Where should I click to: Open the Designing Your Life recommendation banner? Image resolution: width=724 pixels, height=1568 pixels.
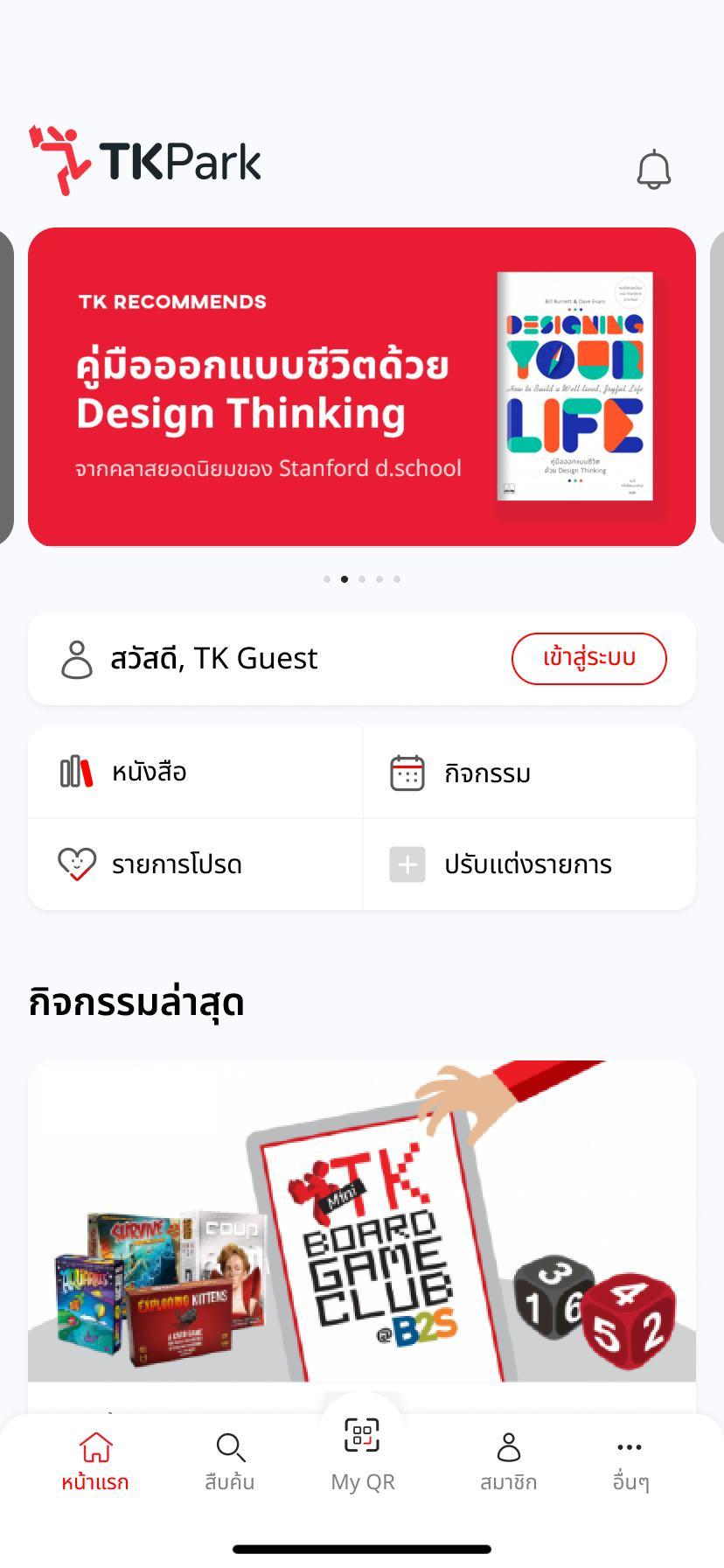(x=362, y=387)
